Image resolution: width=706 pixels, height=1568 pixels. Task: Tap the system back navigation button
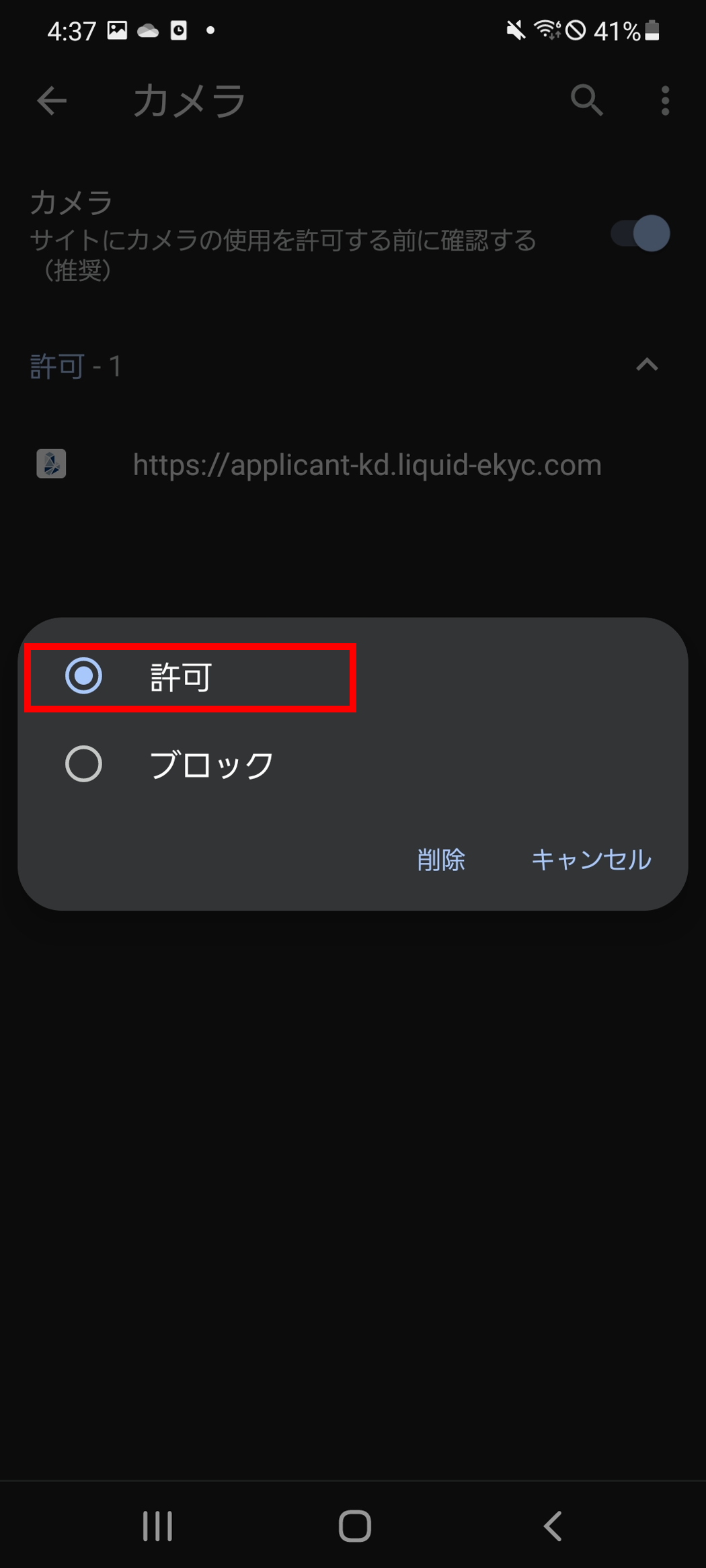pyautogui.click(x=553, y=1526)
